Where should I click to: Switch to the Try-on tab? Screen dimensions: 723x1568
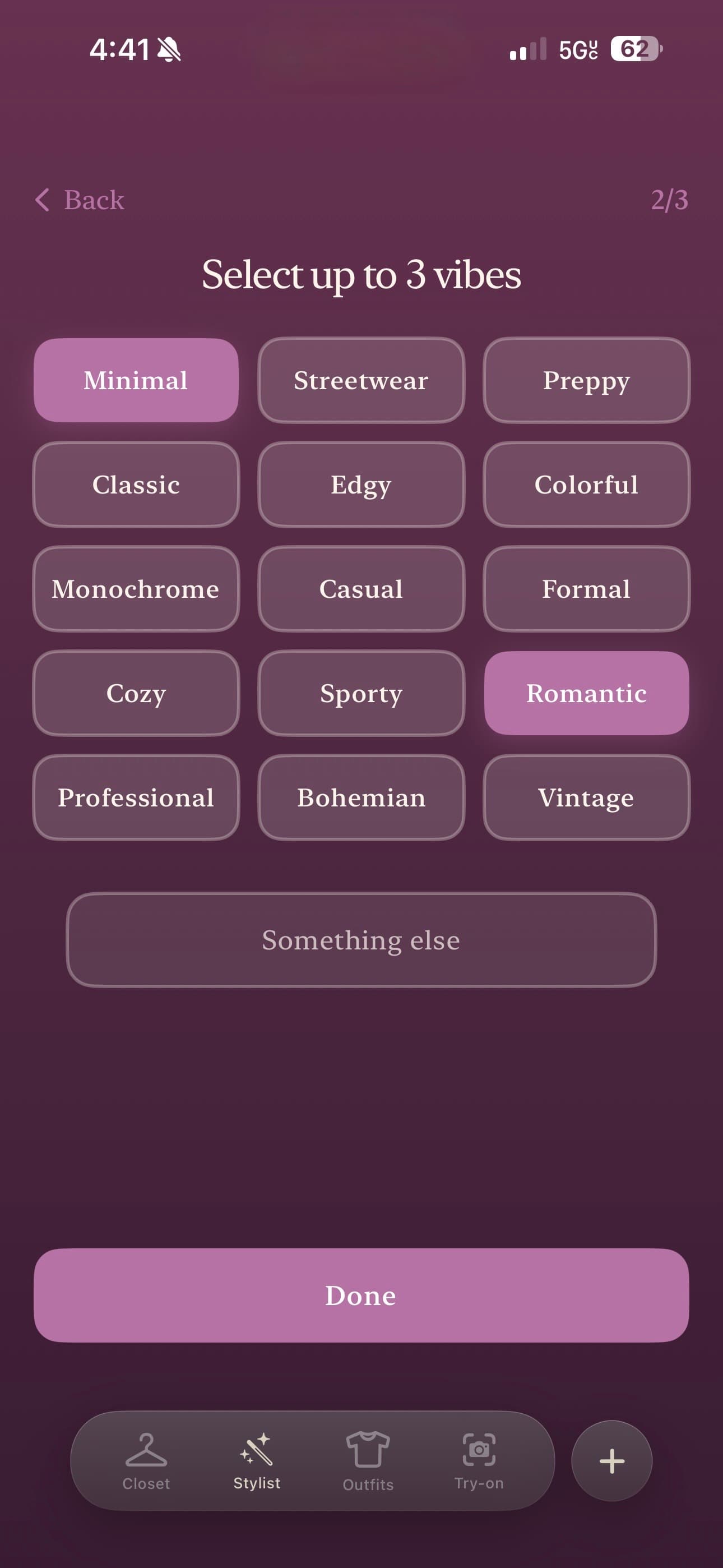[479, 1461]
